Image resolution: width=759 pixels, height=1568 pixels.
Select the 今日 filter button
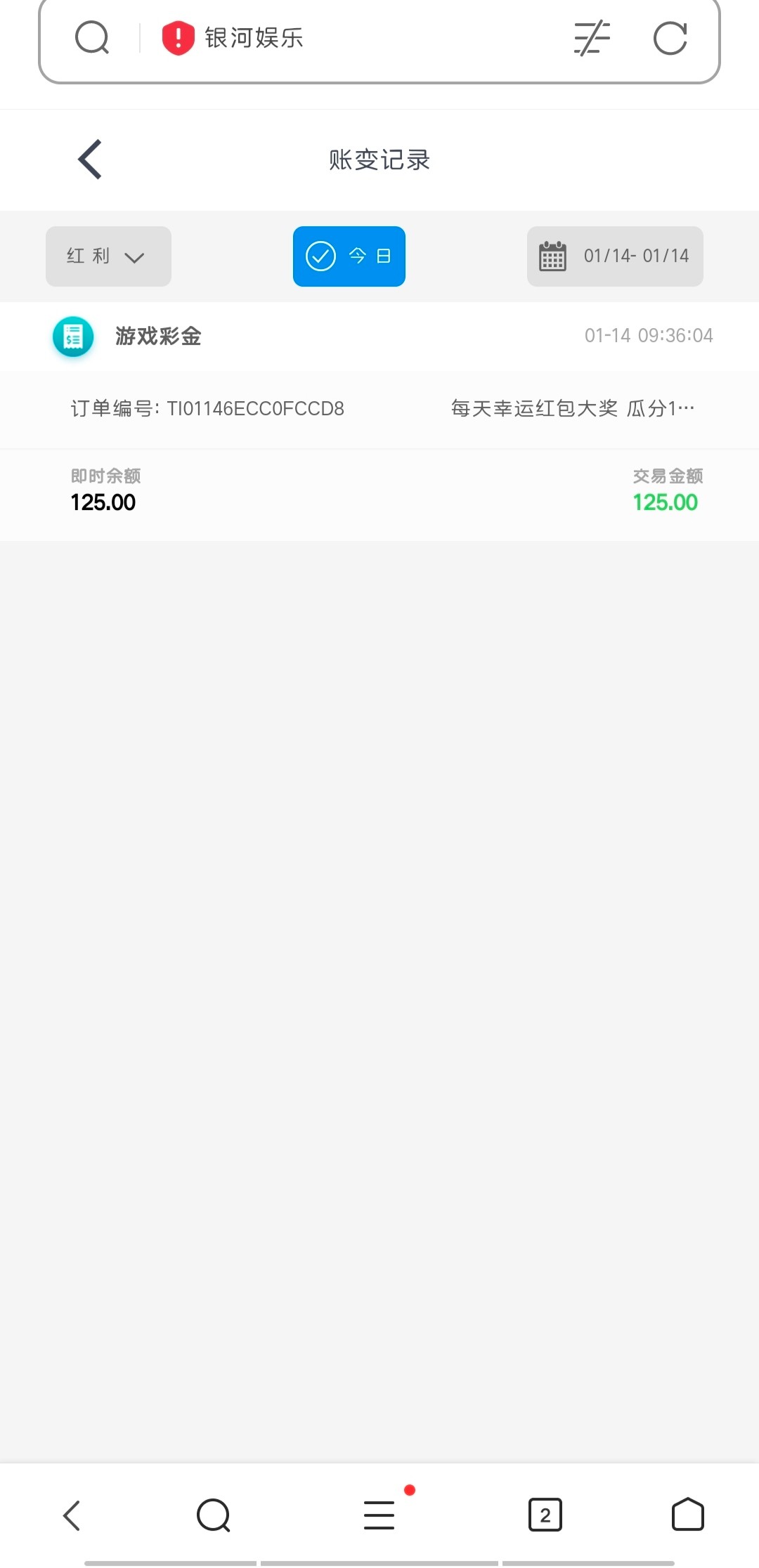pos(349,256)
